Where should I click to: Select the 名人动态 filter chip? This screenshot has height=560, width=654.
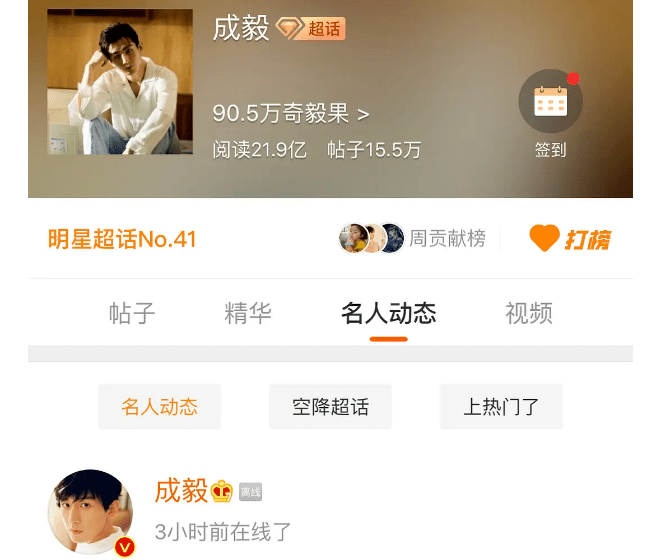tap(159, 406)
